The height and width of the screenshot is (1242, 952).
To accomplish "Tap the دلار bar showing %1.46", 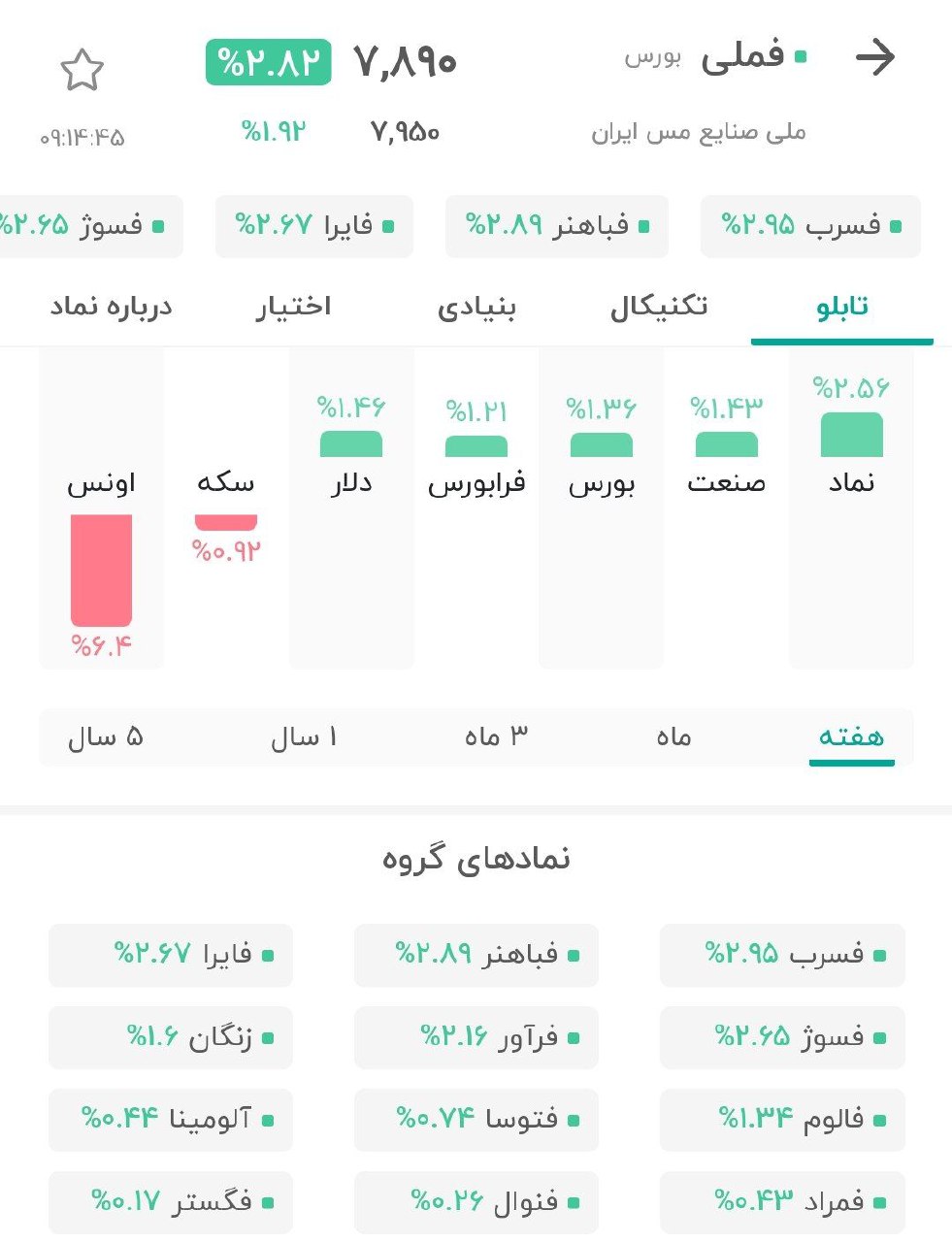I will coord(350,444).
